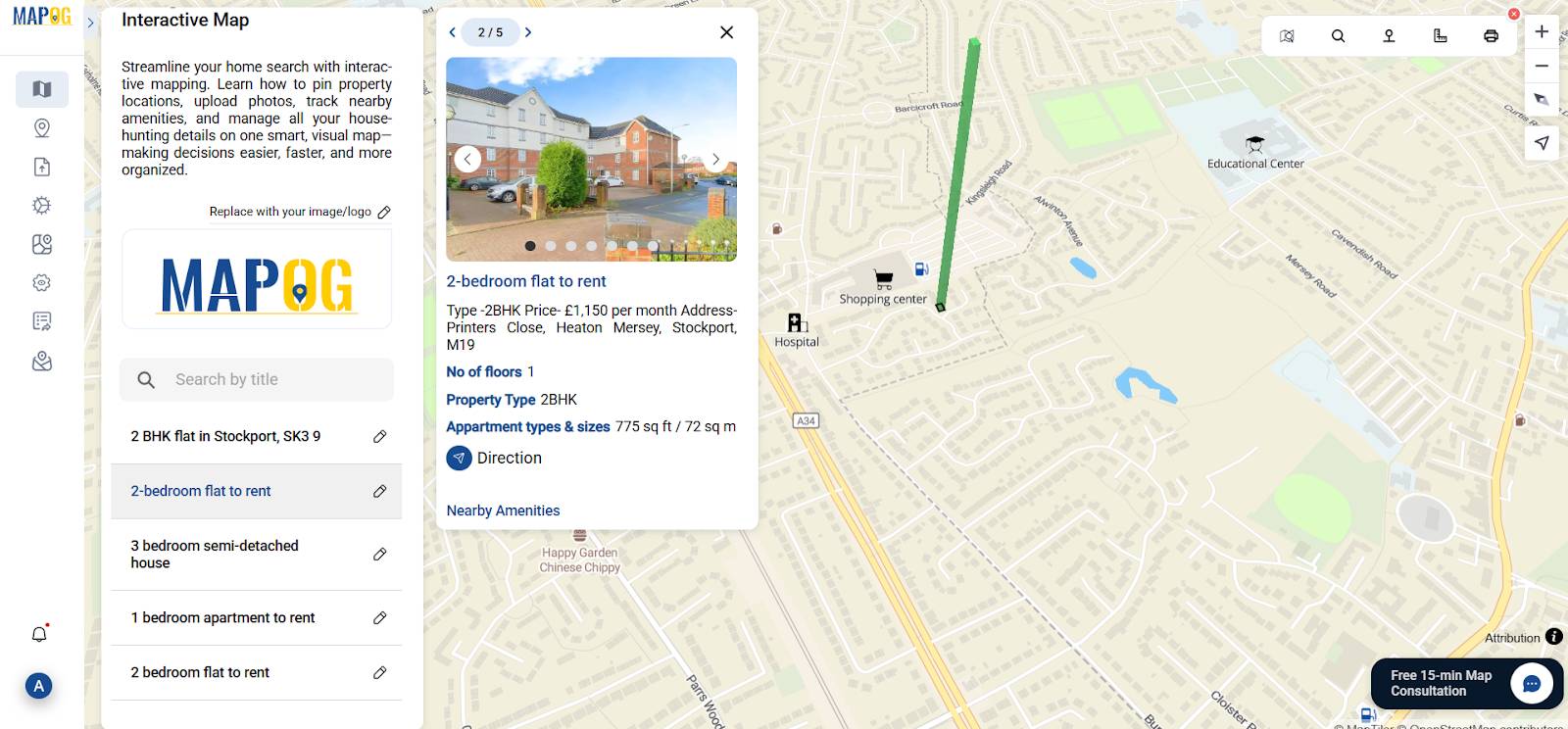Get directions to this flat

click(x=495, y=458)
